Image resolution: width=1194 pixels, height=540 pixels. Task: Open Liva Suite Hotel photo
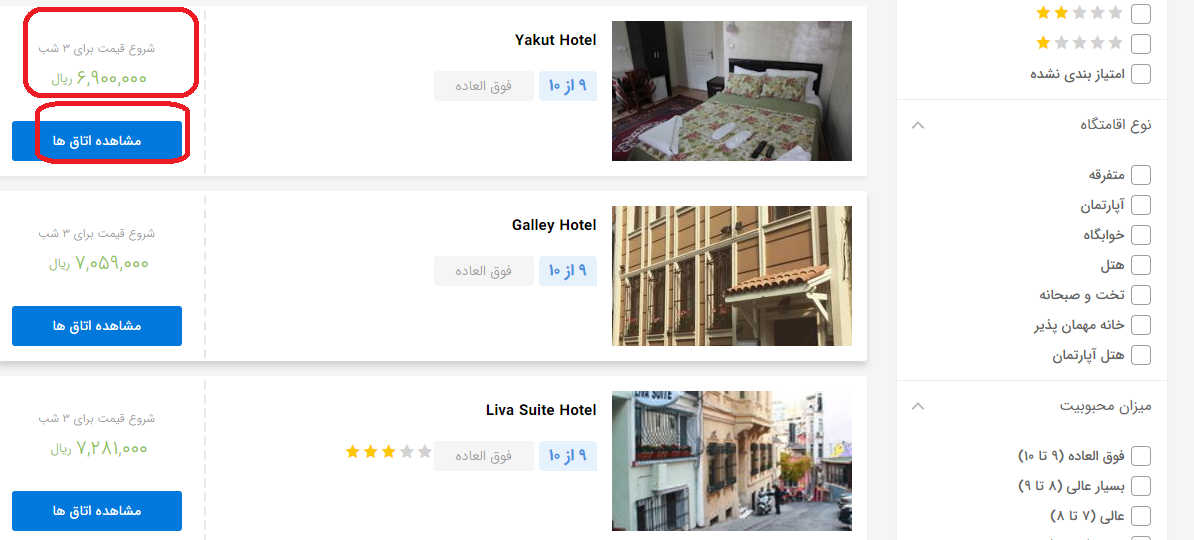(x=731, y=460)
